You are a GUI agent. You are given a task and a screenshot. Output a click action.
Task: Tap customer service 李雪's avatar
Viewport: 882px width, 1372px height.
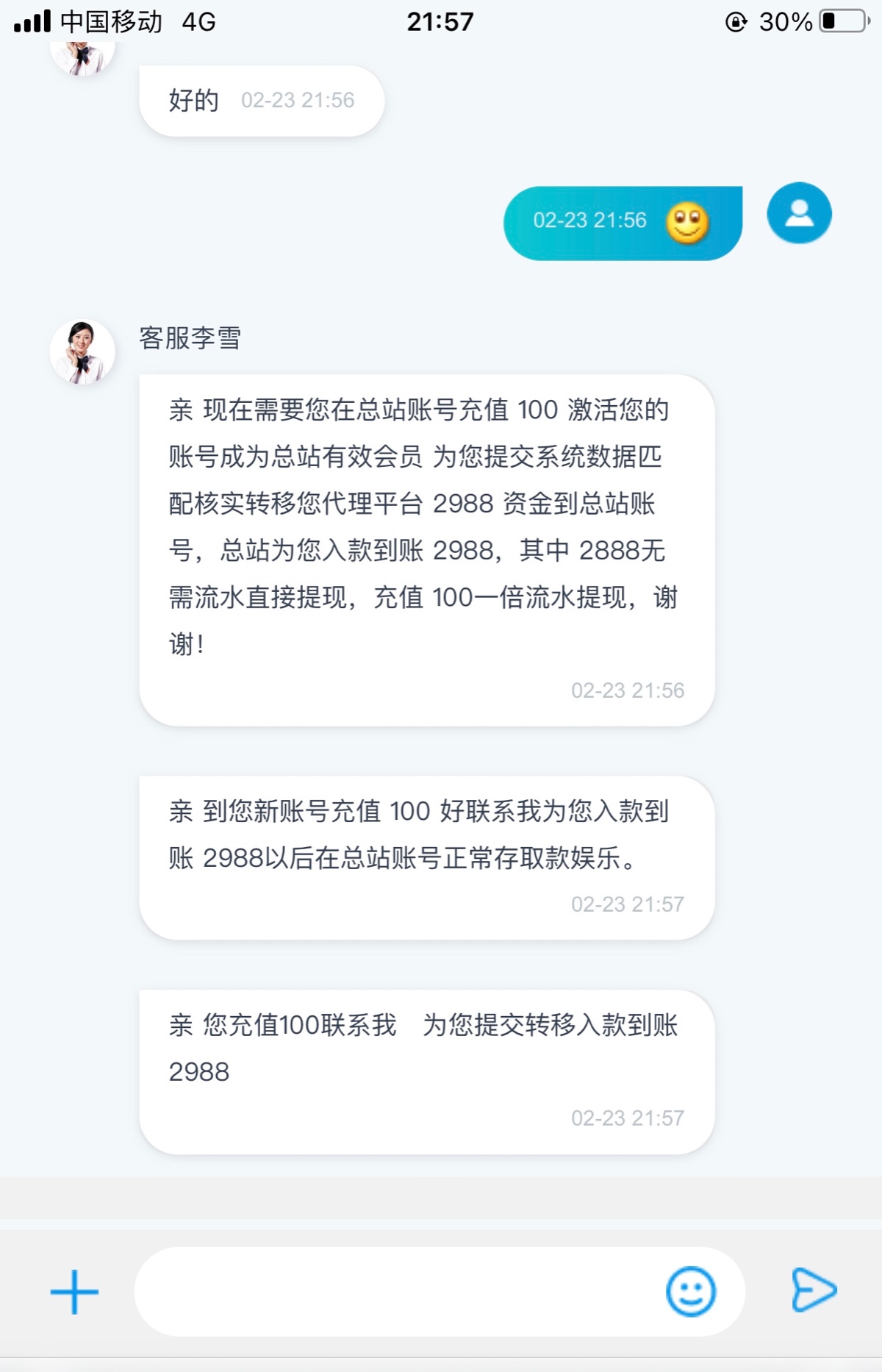82,352
